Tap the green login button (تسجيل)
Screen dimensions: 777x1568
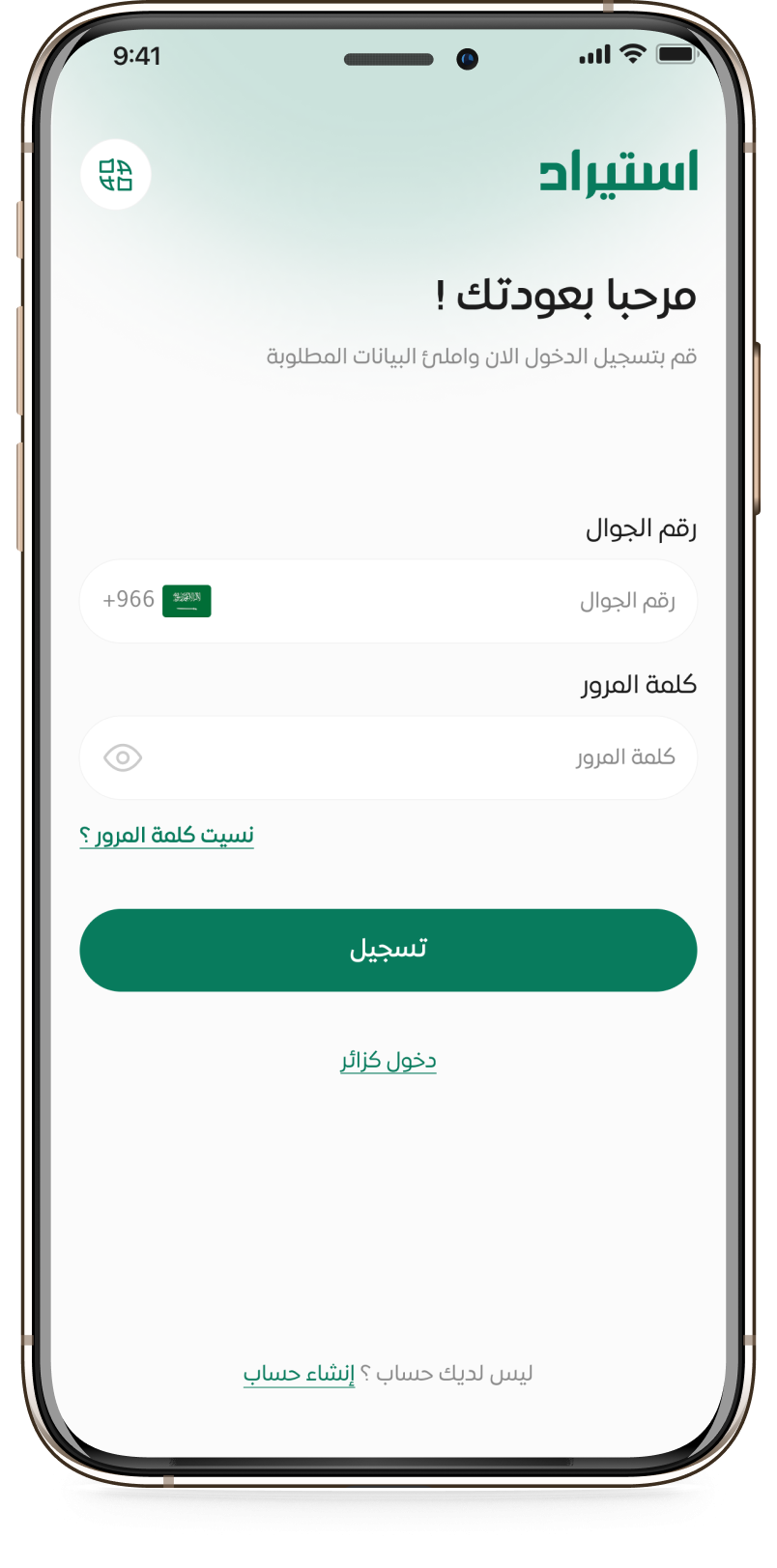point(388,950)
